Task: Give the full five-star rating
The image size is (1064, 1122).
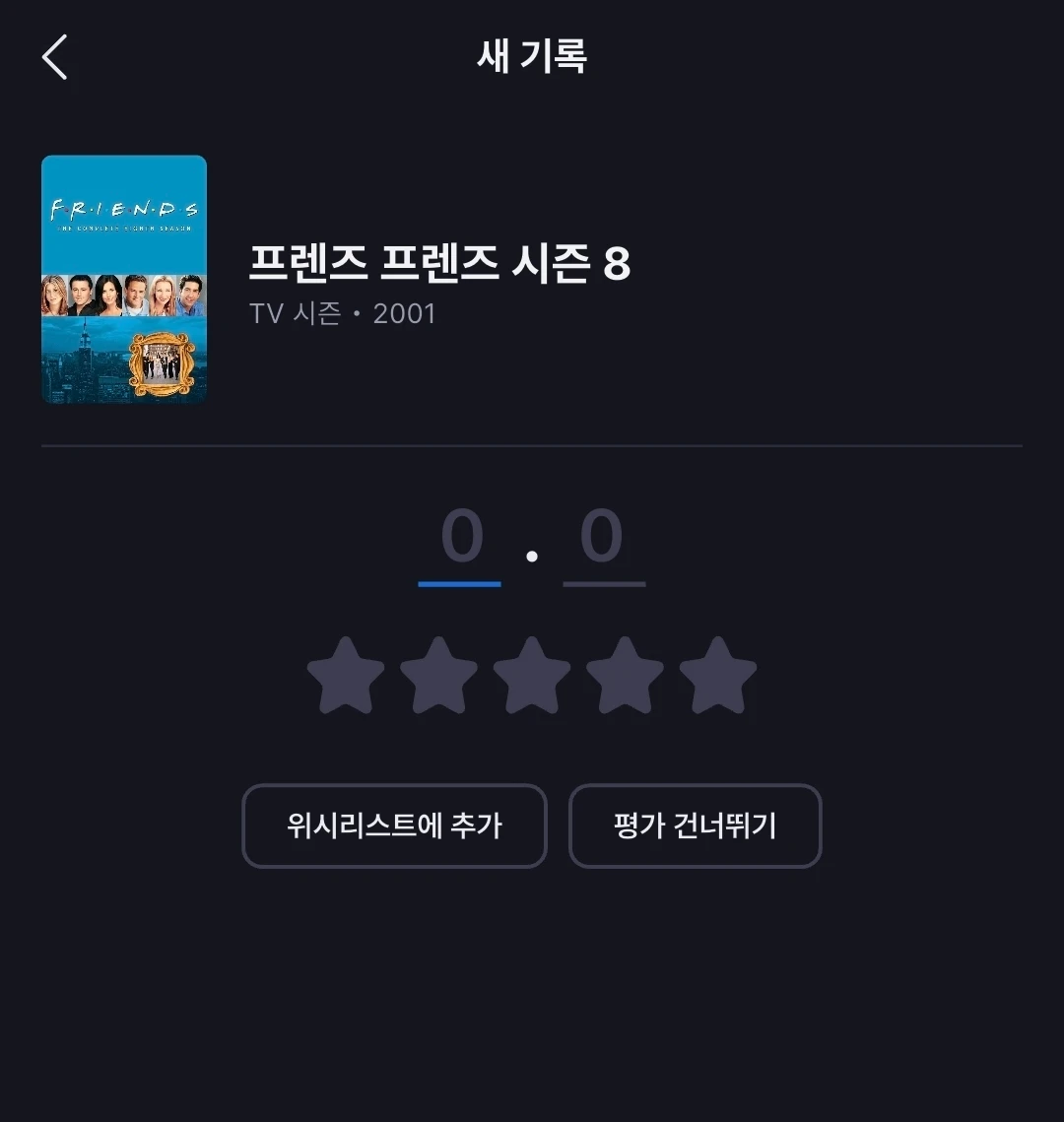Action: tap(718, 676)
